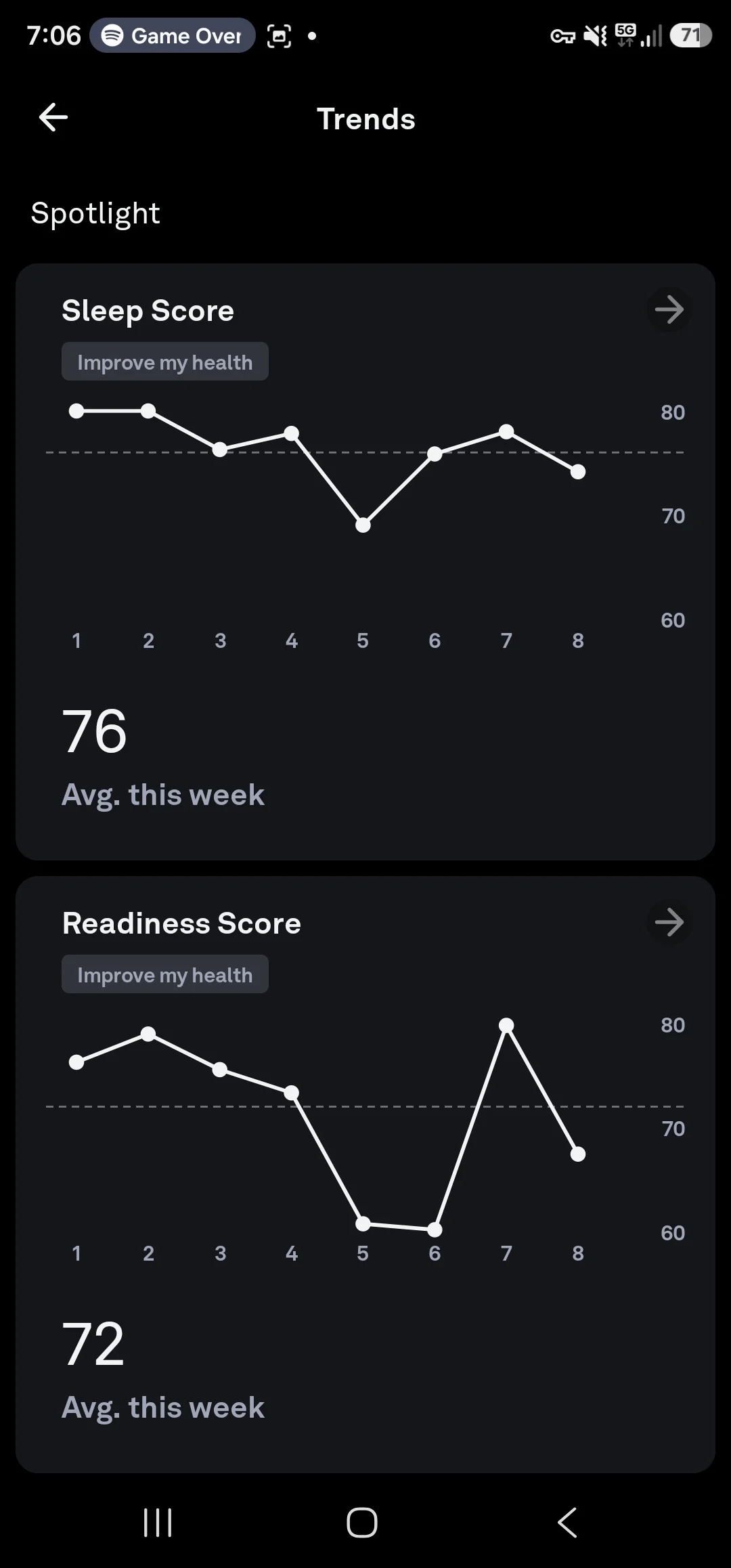Open recent apps from navigation bar

click(x=158, y=1523)
